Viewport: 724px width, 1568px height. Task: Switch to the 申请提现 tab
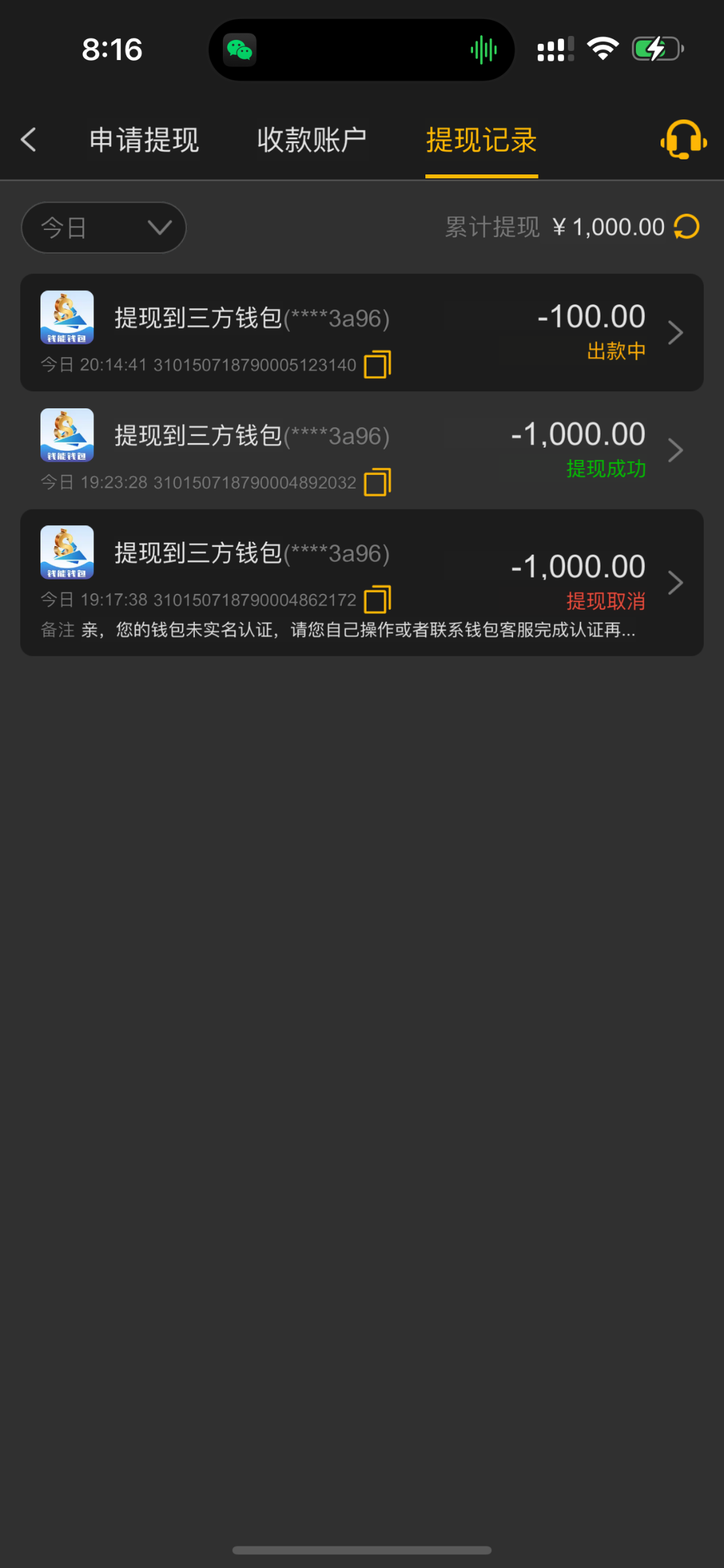click(x=144, y=140)
